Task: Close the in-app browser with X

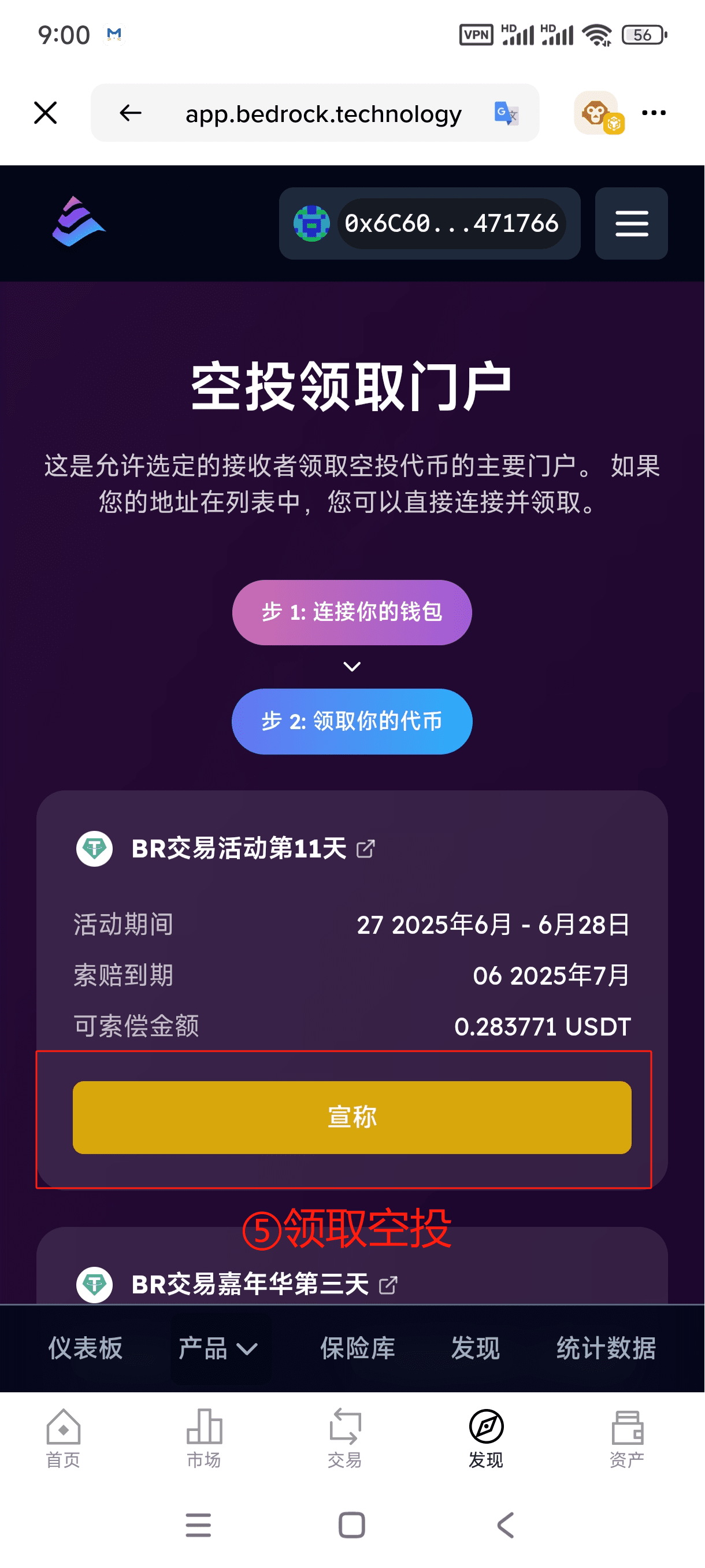Action: click(x=46, y=113)
